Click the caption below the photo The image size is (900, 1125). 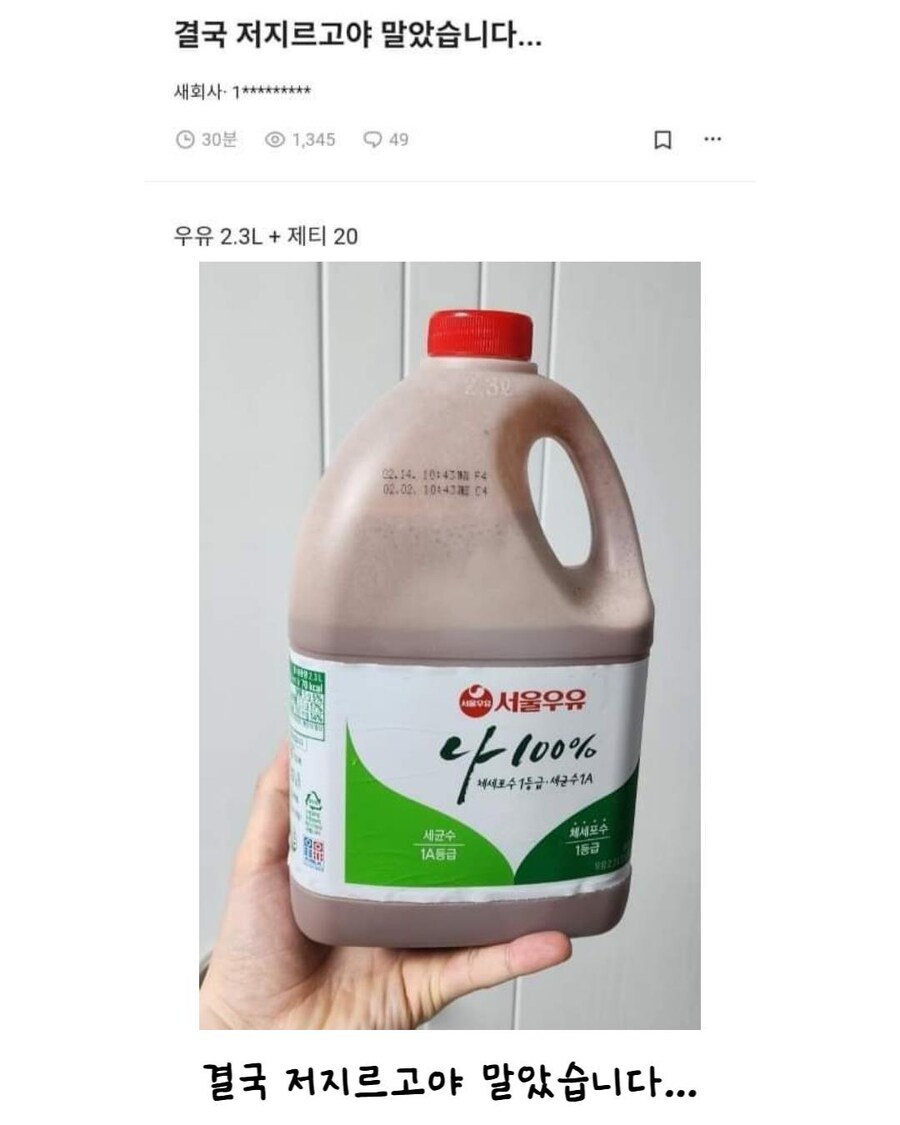pos(449,1082)
